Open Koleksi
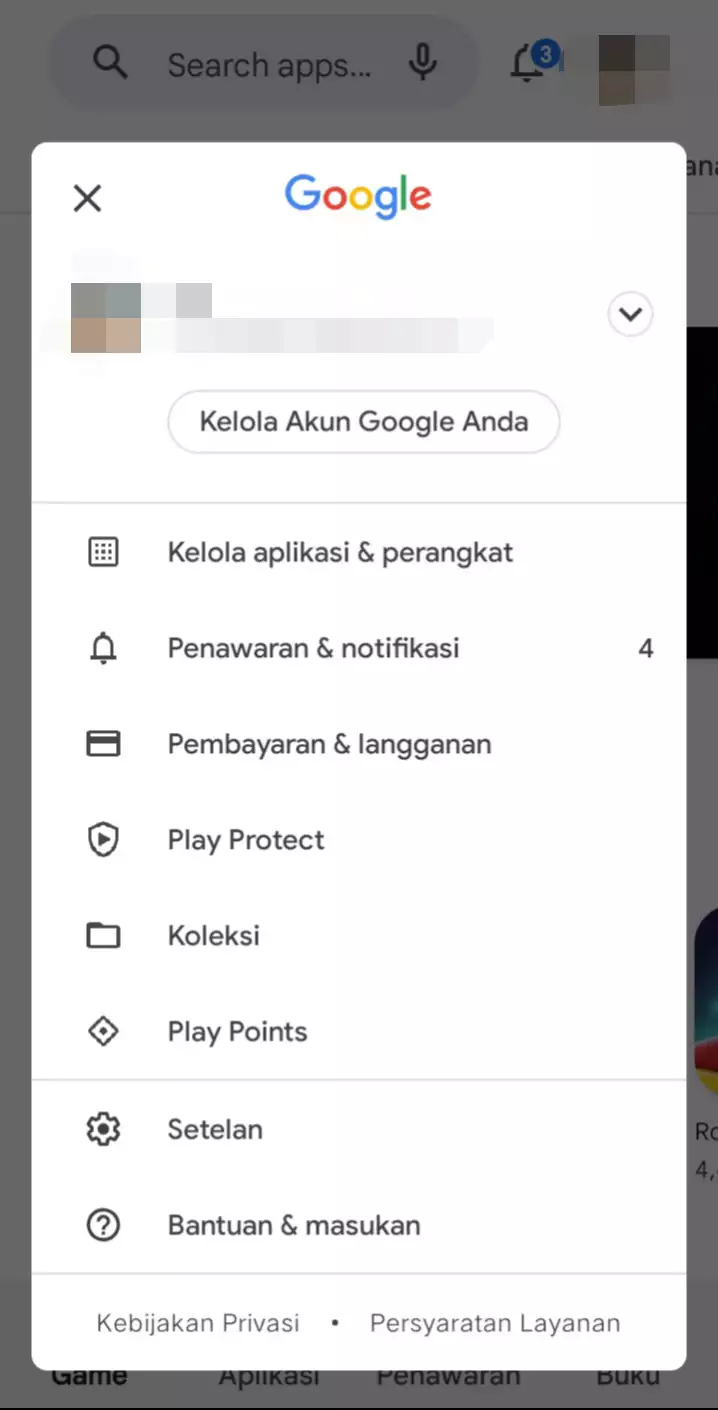Image resolution: width=718 pixels, height=1410 pixels. pos(213,936)
